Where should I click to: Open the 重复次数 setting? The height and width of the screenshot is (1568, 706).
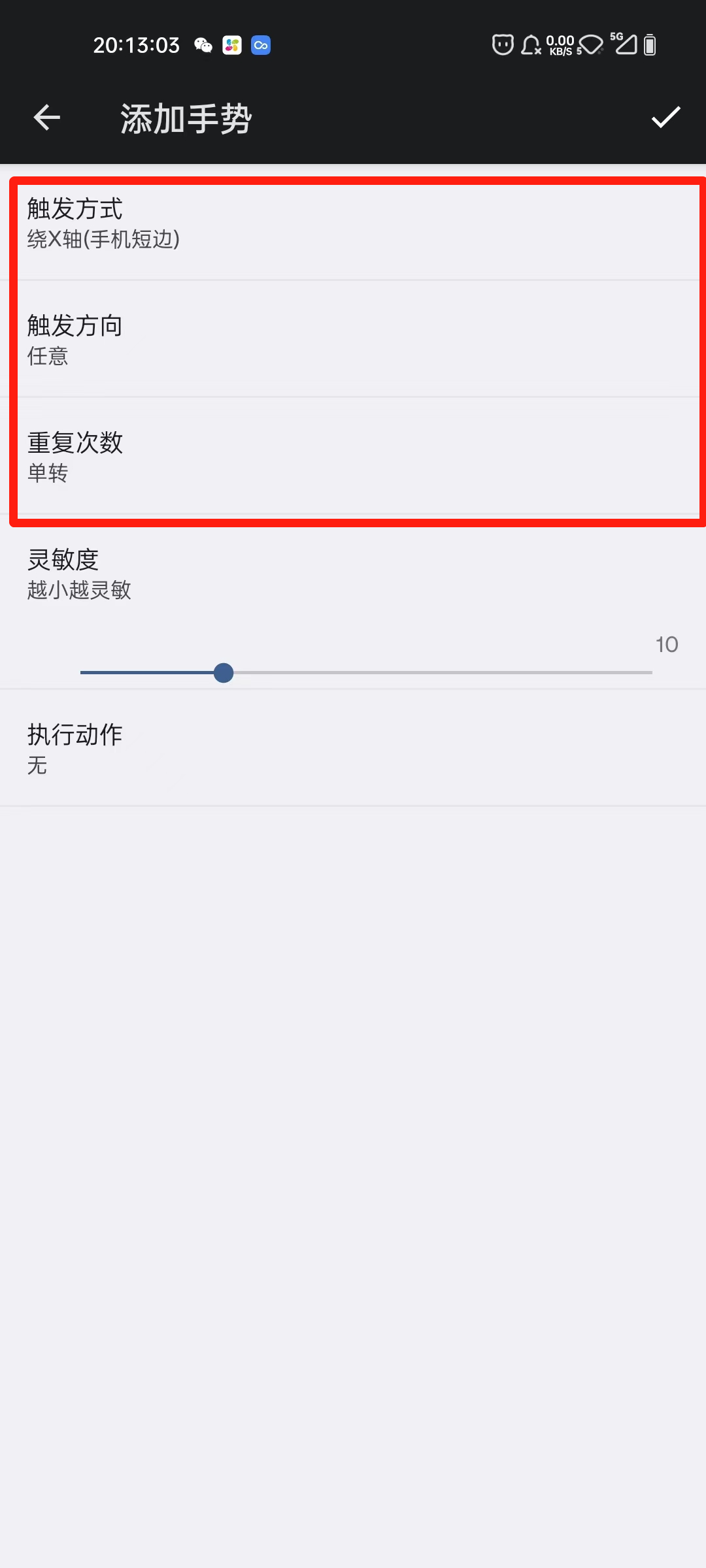pyautogui.click(x=353, y=457)
